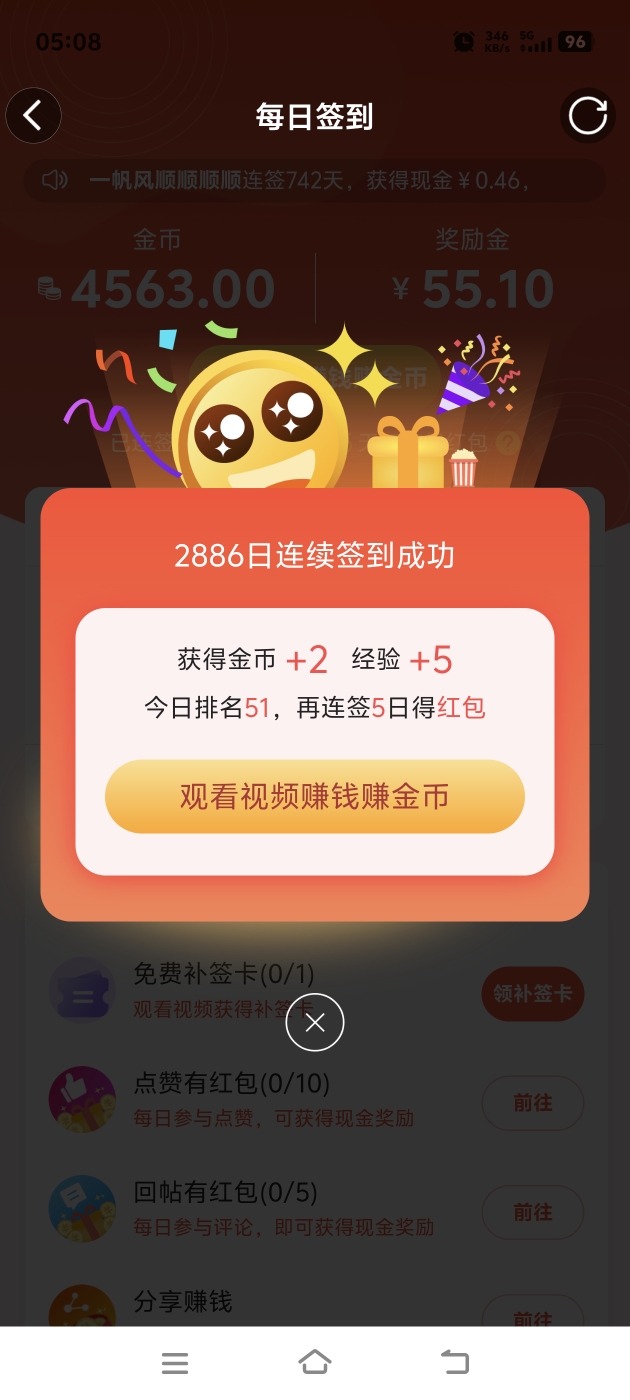Claim the 领补签卡 free make-up card
This screenshot has width=630, height=1400.
tap(532, 993)
